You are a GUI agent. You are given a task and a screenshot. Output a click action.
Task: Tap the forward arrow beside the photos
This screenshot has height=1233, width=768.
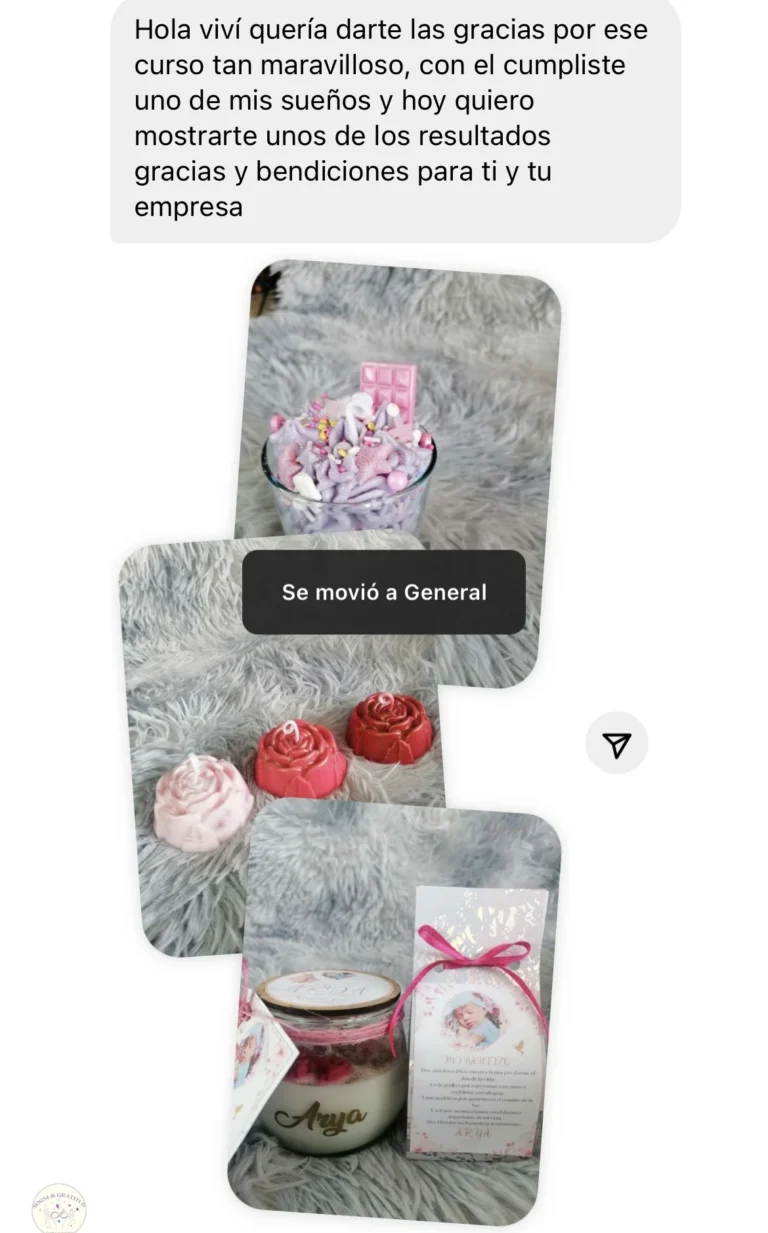click(x=617, y=743)
